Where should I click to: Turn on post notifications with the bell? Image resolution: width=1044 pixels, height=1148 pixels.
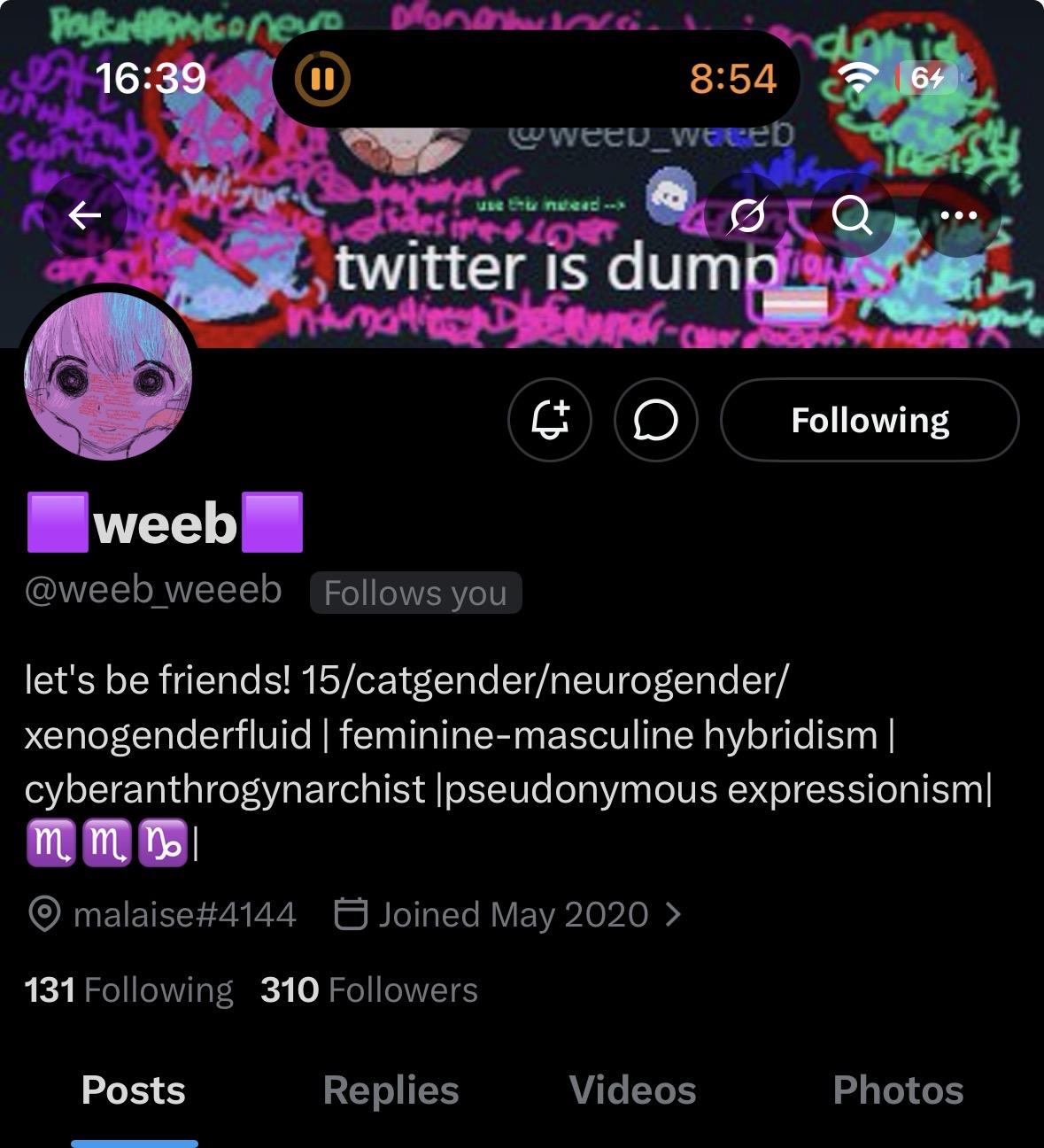click(550, 420)
